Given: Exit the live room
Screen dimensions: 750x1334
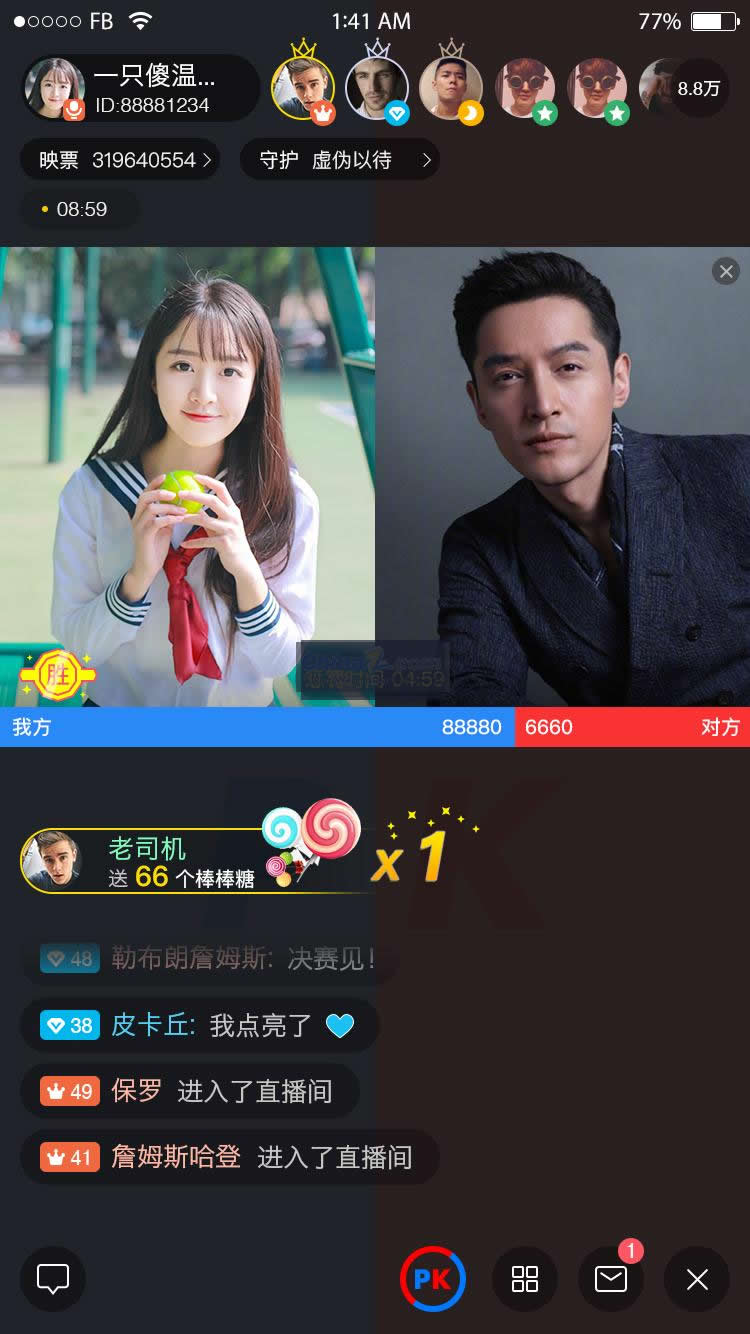Looking at the screenshot, I should 697,1279.
